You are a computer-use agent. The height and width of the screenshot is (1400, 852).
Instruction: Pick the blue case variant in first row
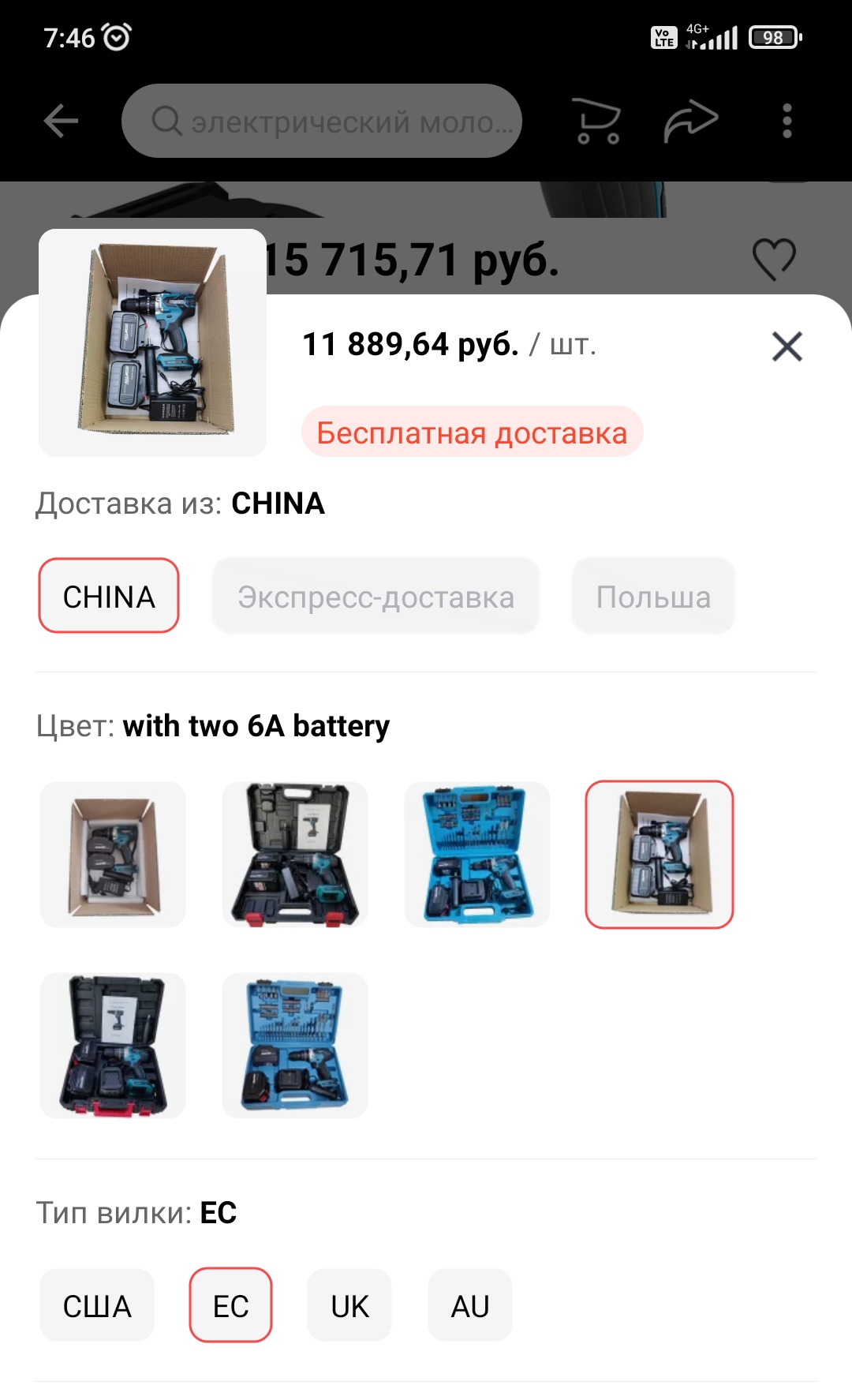tap(477, 855)
